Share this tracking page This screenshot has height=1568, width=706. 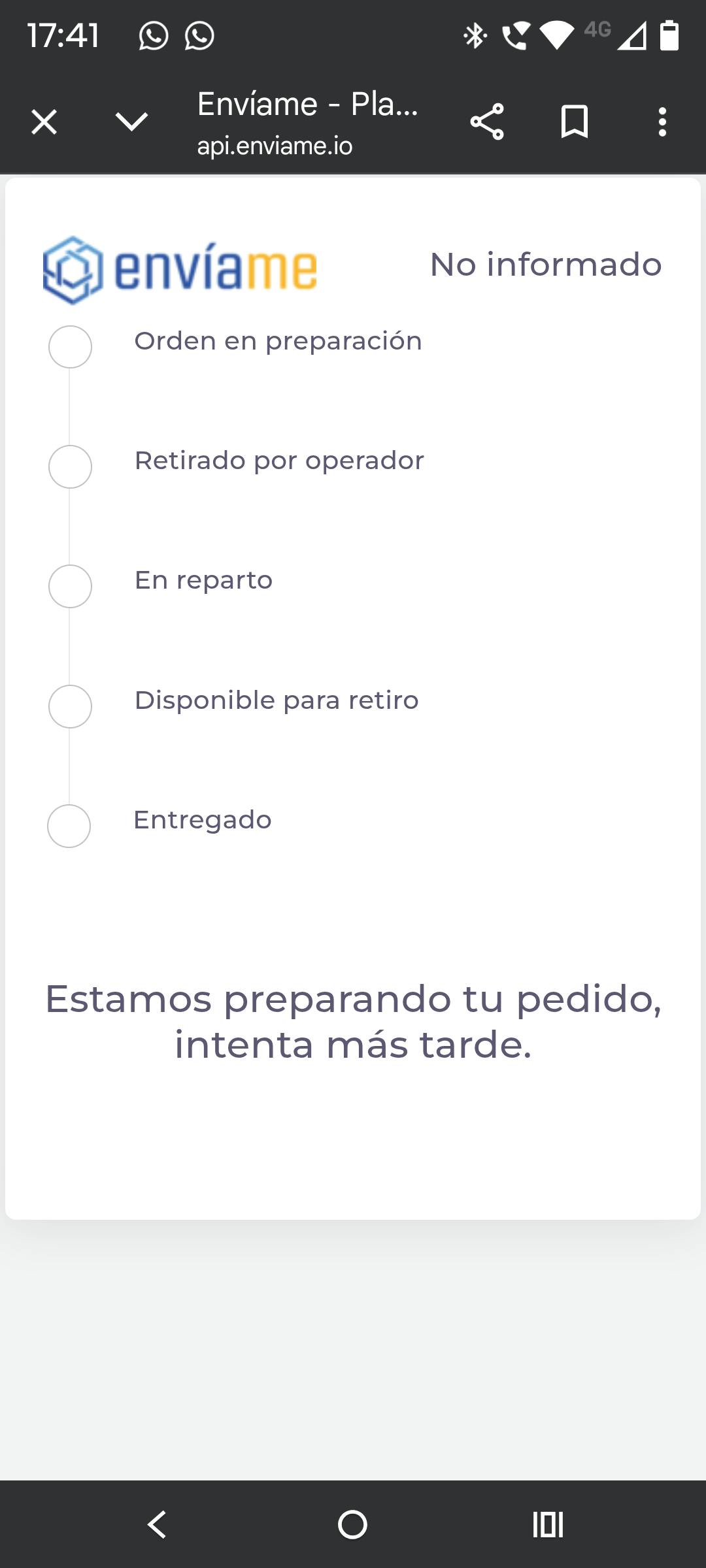pyautogui.click(x=487, y=122)
